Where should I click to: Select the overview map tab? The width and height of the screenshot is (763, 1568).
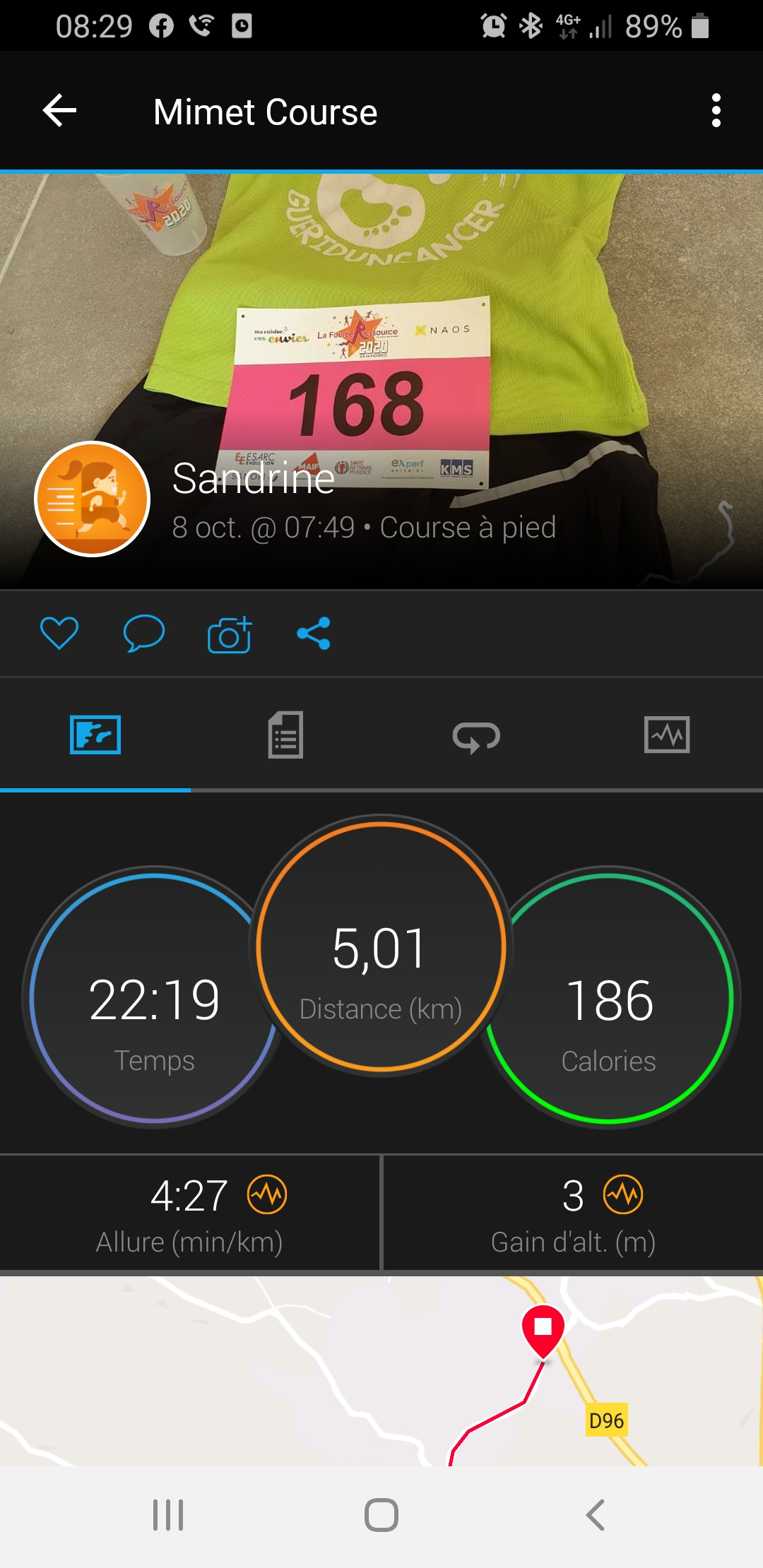coord(95,735)
